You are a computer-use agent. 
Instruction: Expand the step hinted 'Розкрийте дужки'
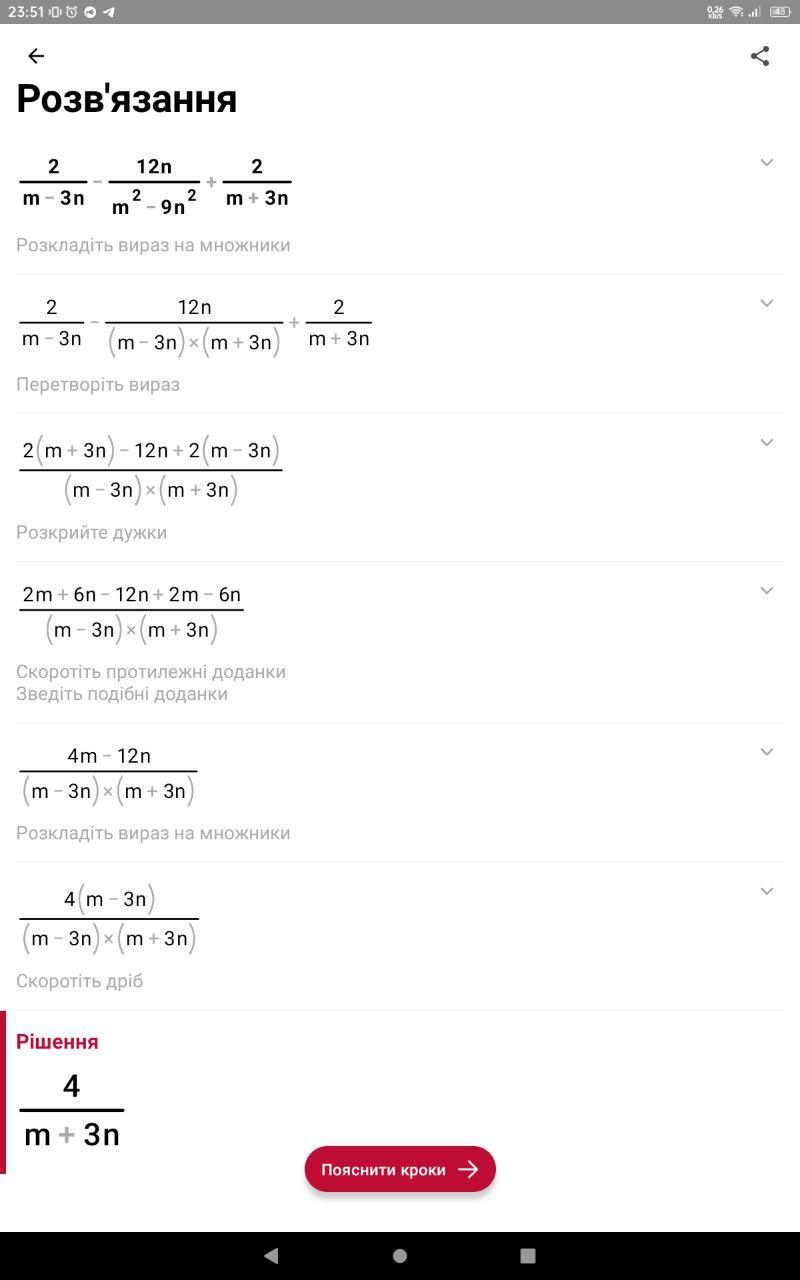tap(767, 442)
